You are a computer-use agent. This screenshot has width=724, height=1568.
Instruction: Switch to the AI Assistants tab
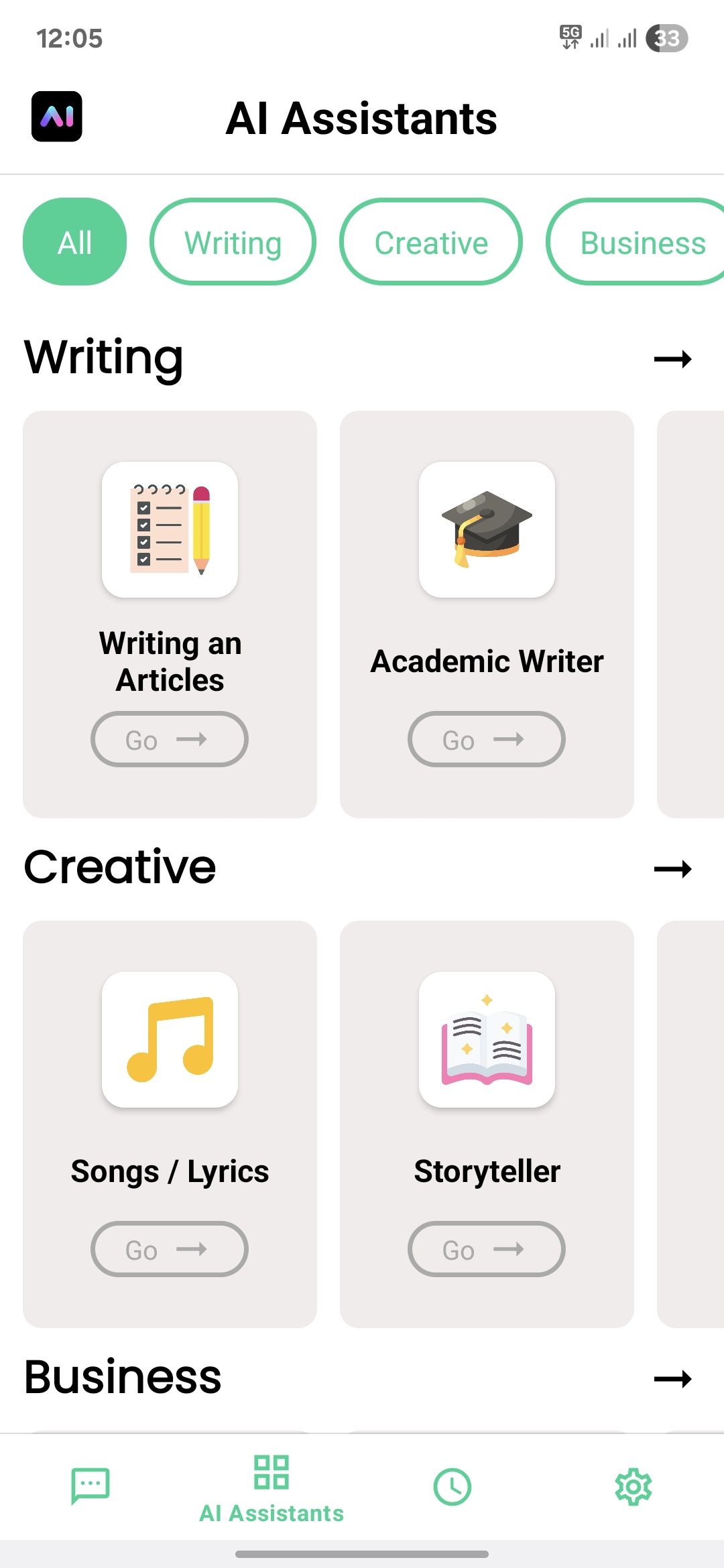(x=271, y=1488)
